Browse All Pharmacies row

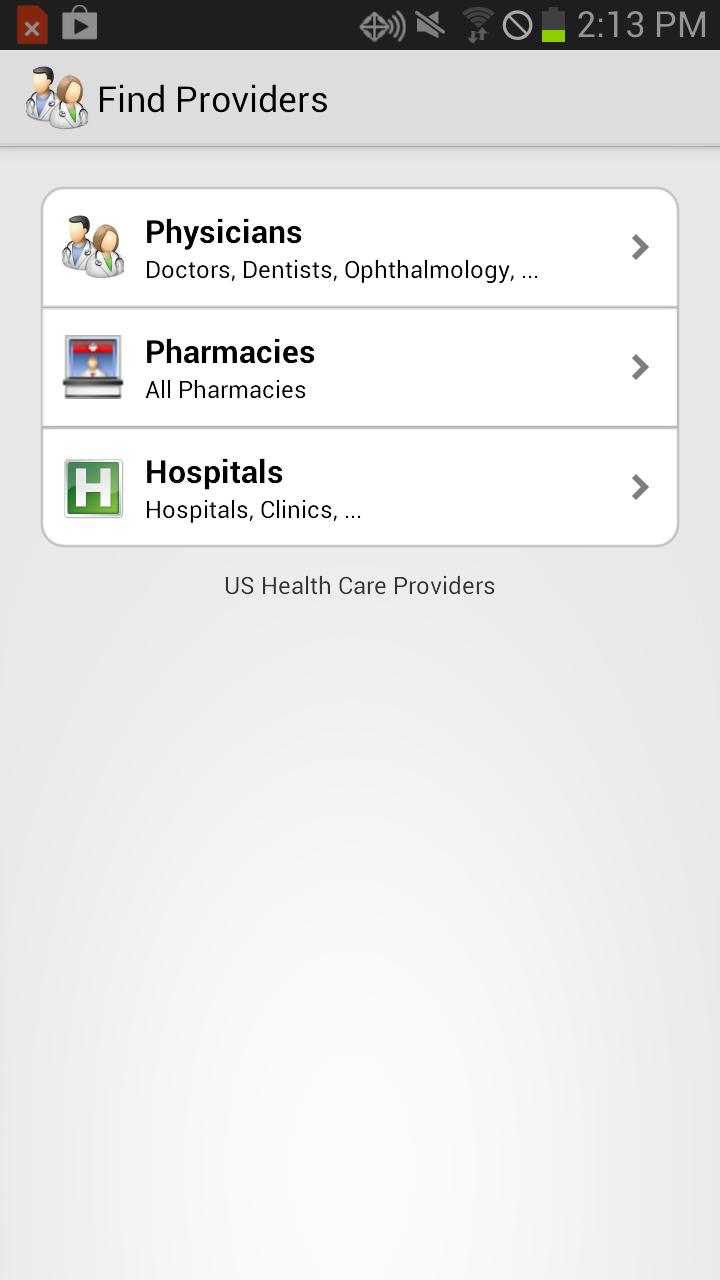tap(359, 368)
